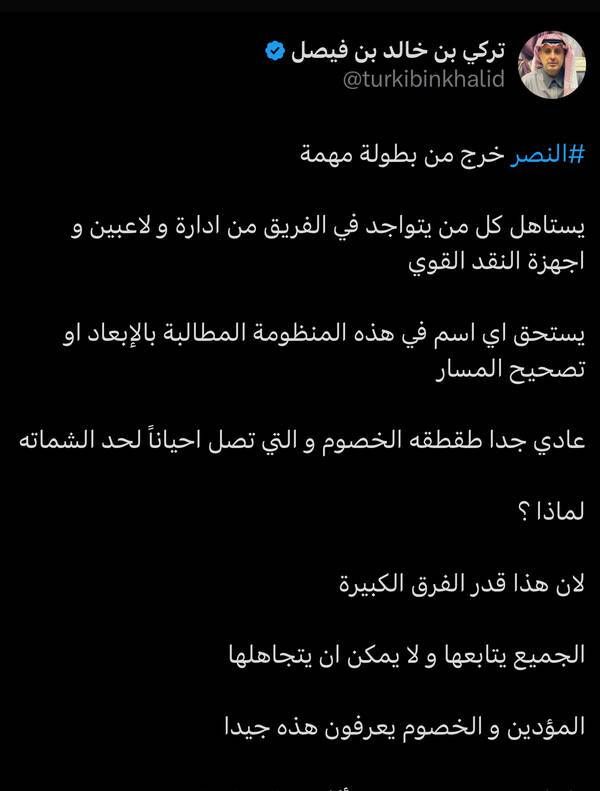Open the author name تركي بن خالد بن فيصل
600x791 pixels.
pos(399,49)
